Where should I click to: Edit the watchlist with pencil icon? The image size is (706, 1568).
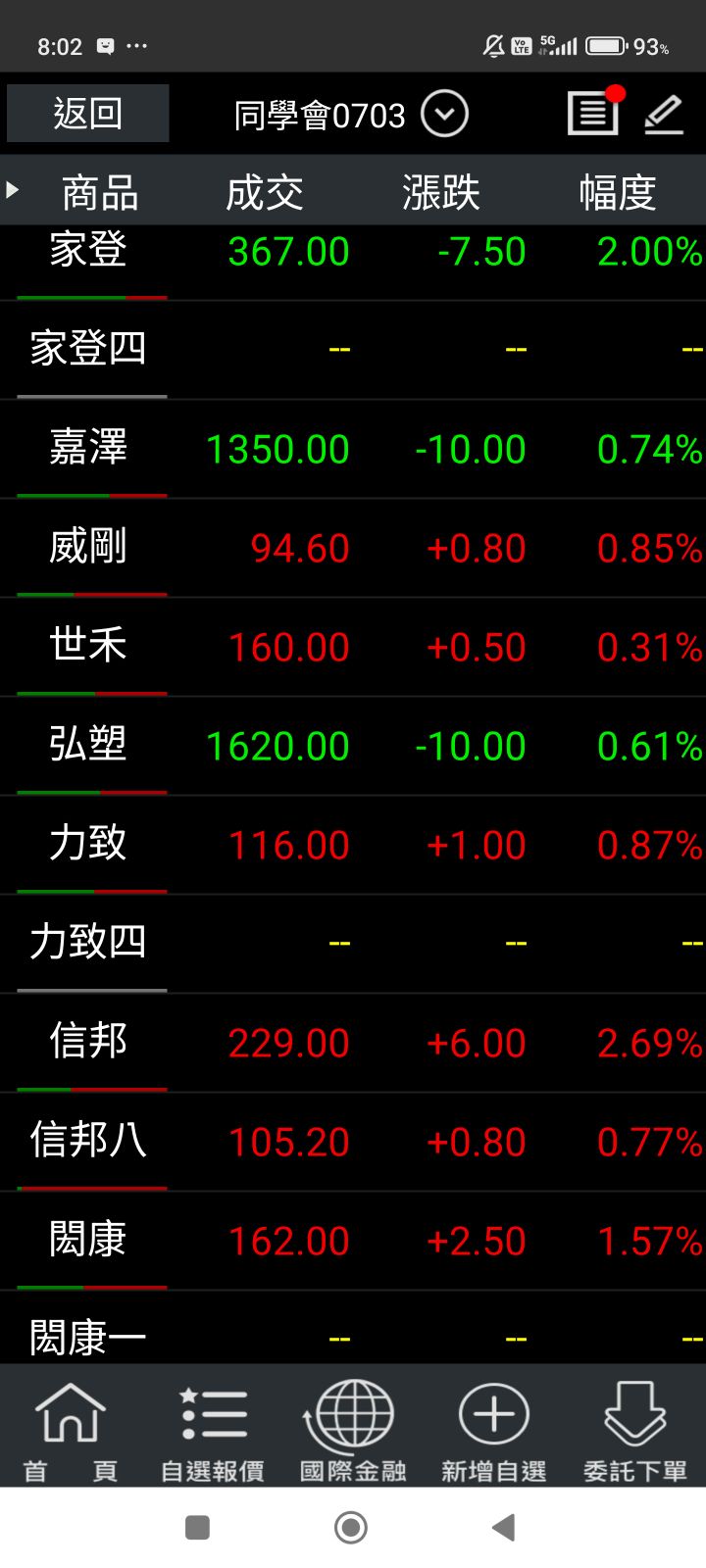pos(664,115)
